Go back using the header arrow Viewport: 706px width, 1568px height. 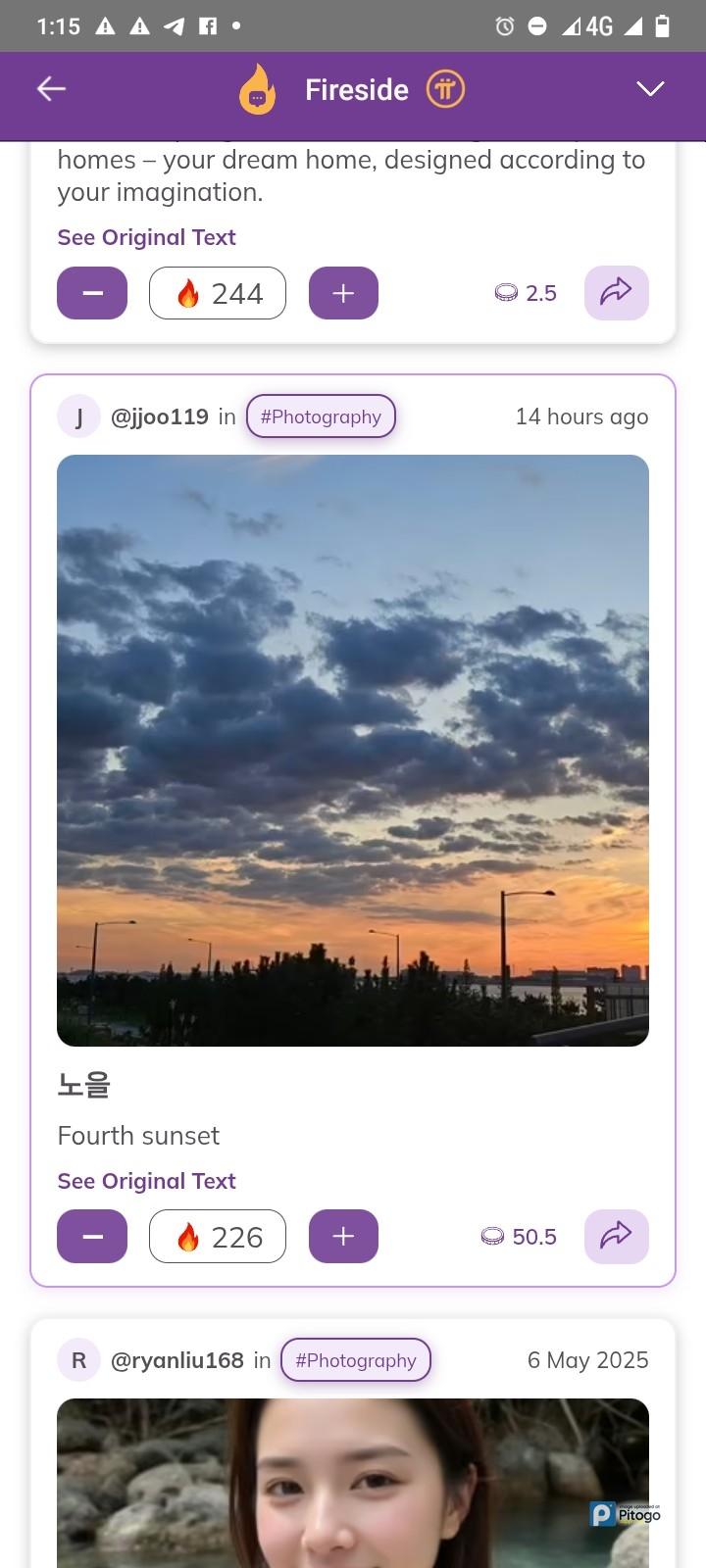coord(51,89)
